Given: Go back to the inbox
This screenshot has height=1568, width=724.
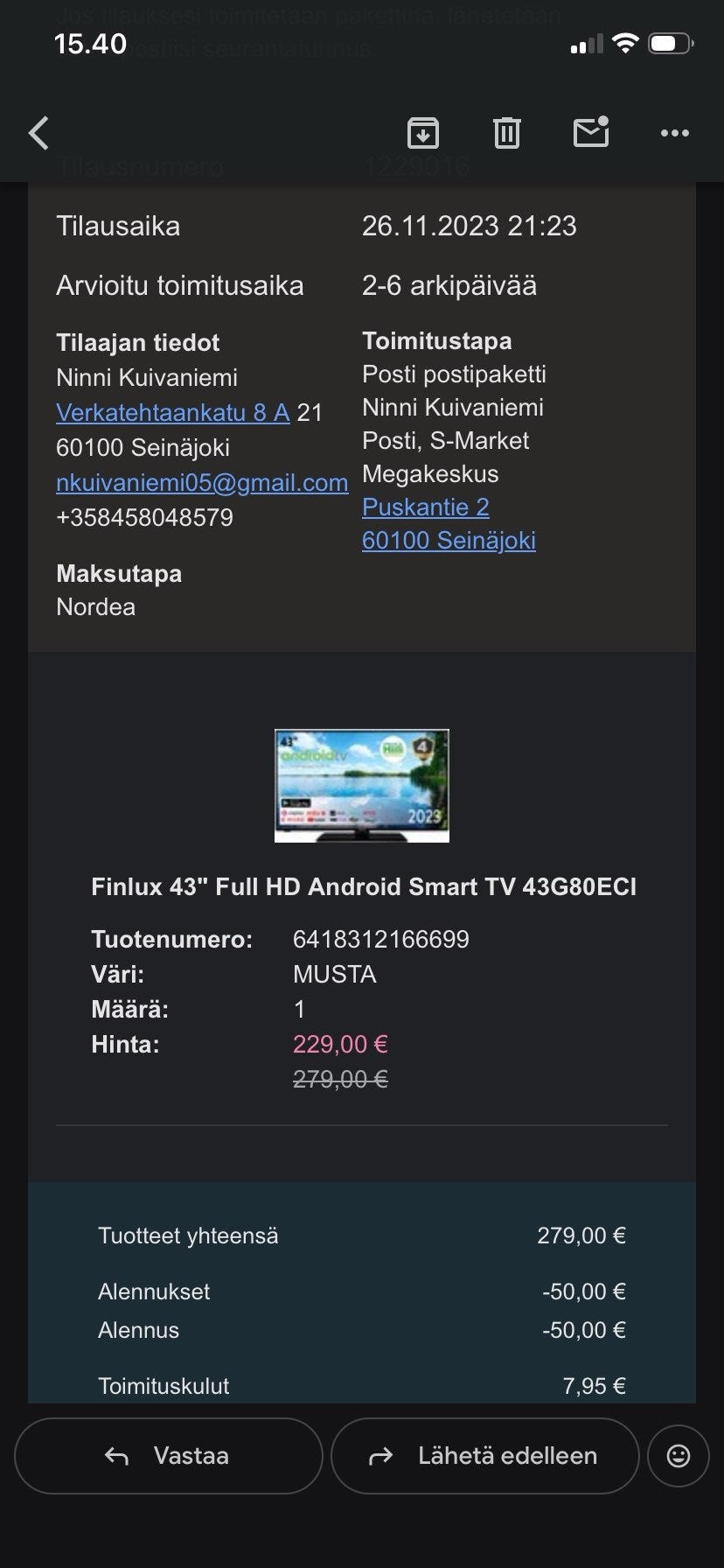Looking at the screenshot, I should [x=38, y=133].
